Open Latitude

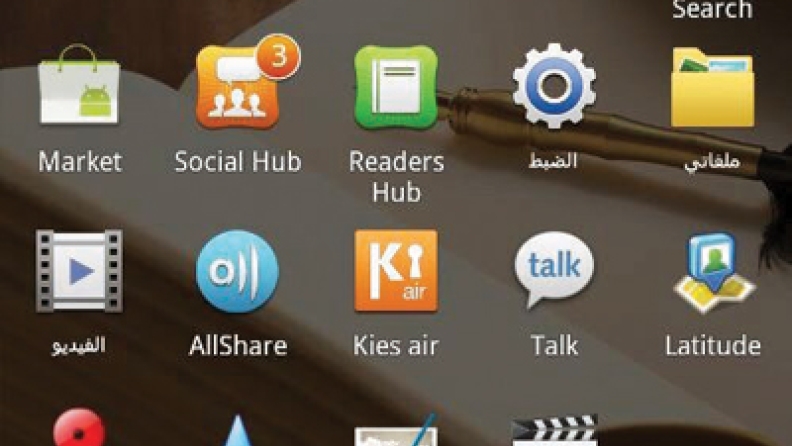pyautogui.click(x=712, y=271)
